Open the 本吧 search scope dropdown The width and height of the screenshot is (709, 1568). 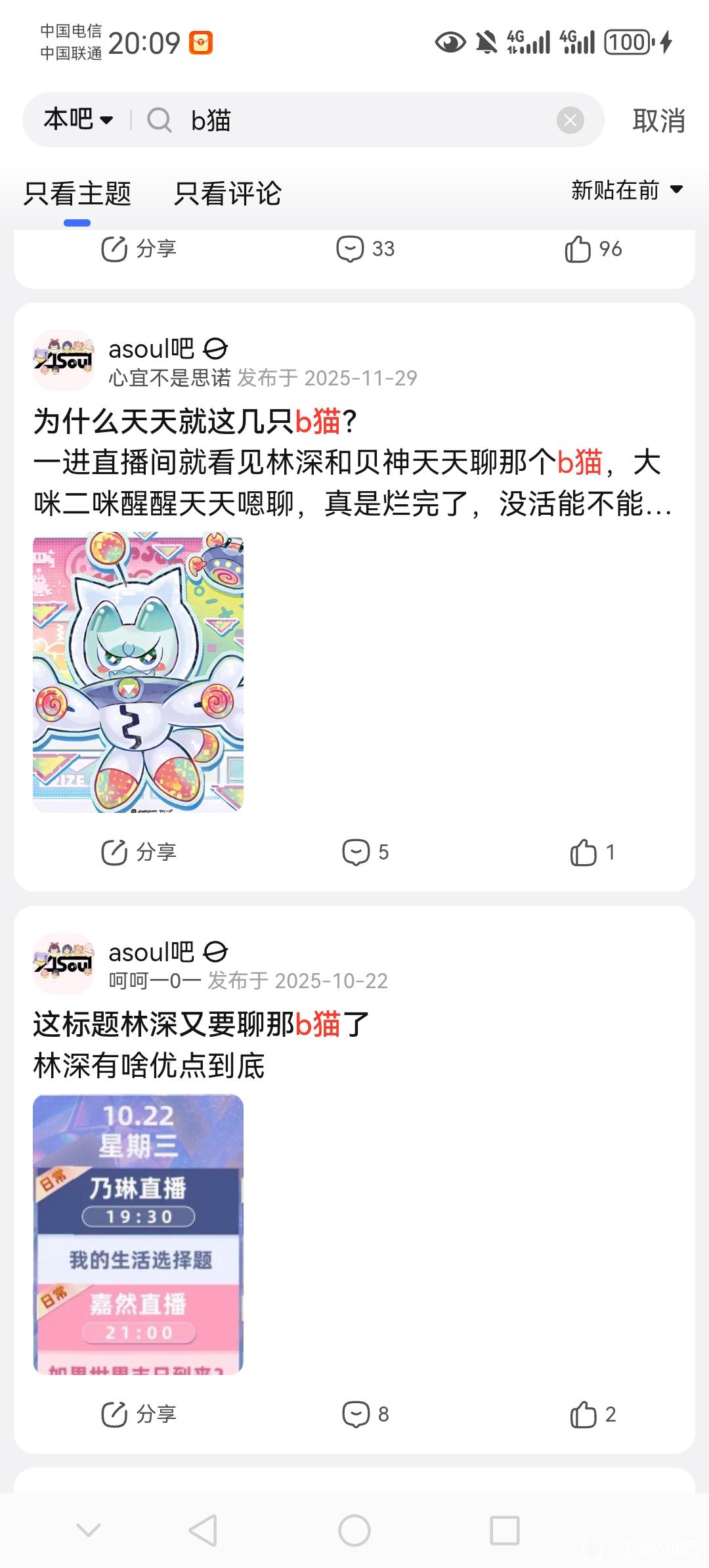point(78,120)
